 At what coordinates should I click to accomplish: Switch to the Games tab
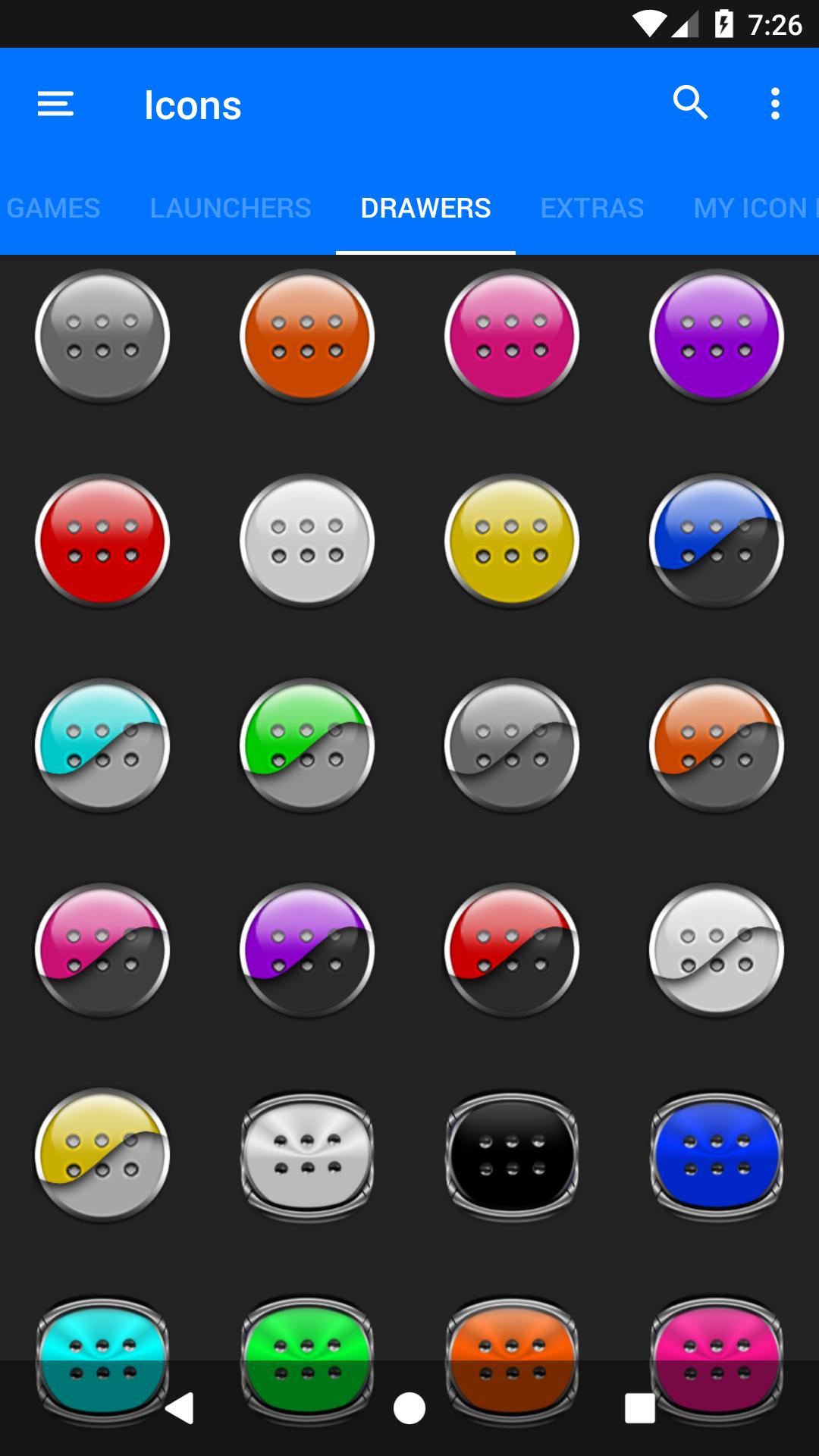53,208
